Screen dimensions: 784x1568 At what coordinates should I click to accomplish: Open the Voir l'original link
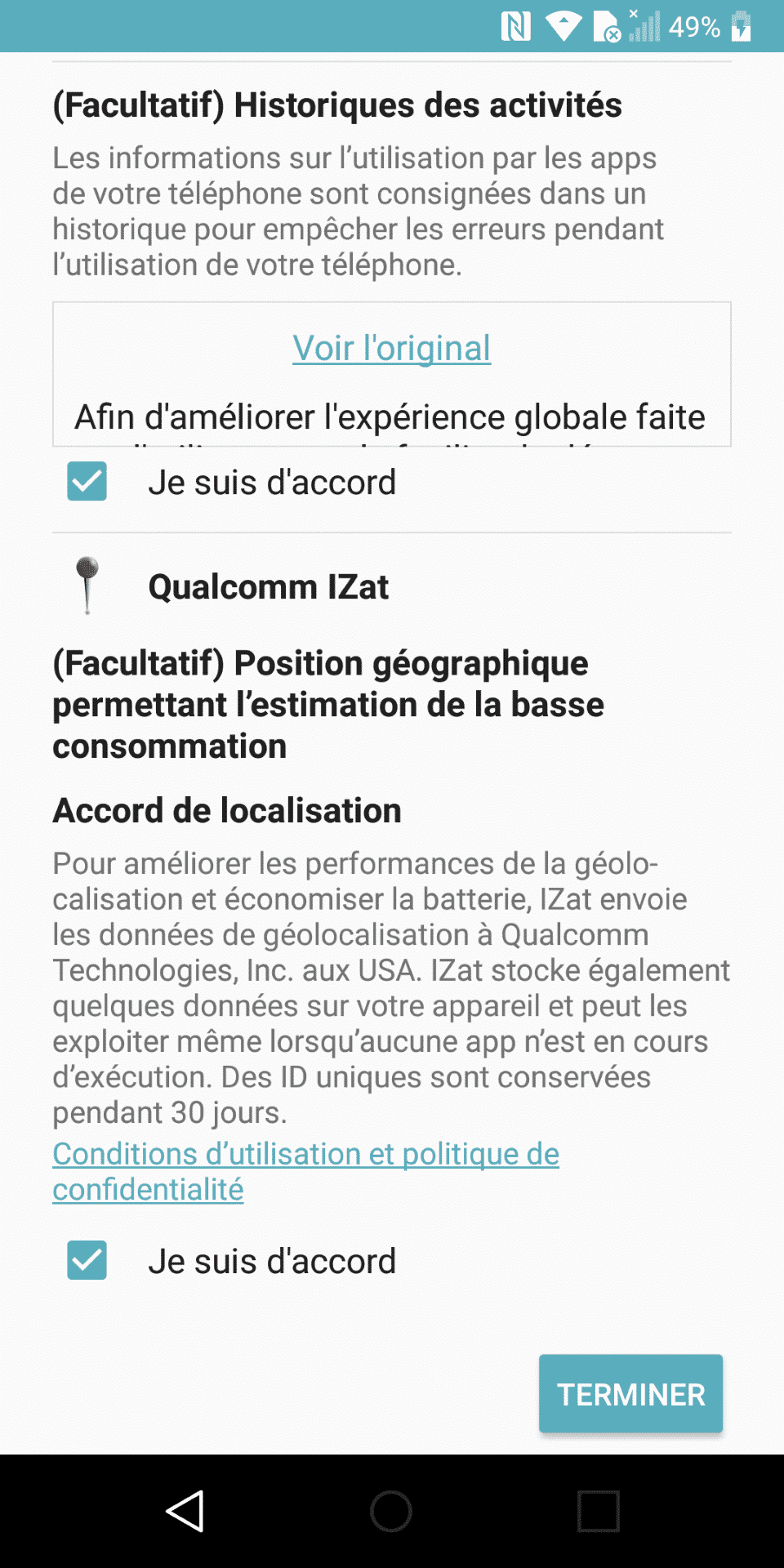pos(392,348)
